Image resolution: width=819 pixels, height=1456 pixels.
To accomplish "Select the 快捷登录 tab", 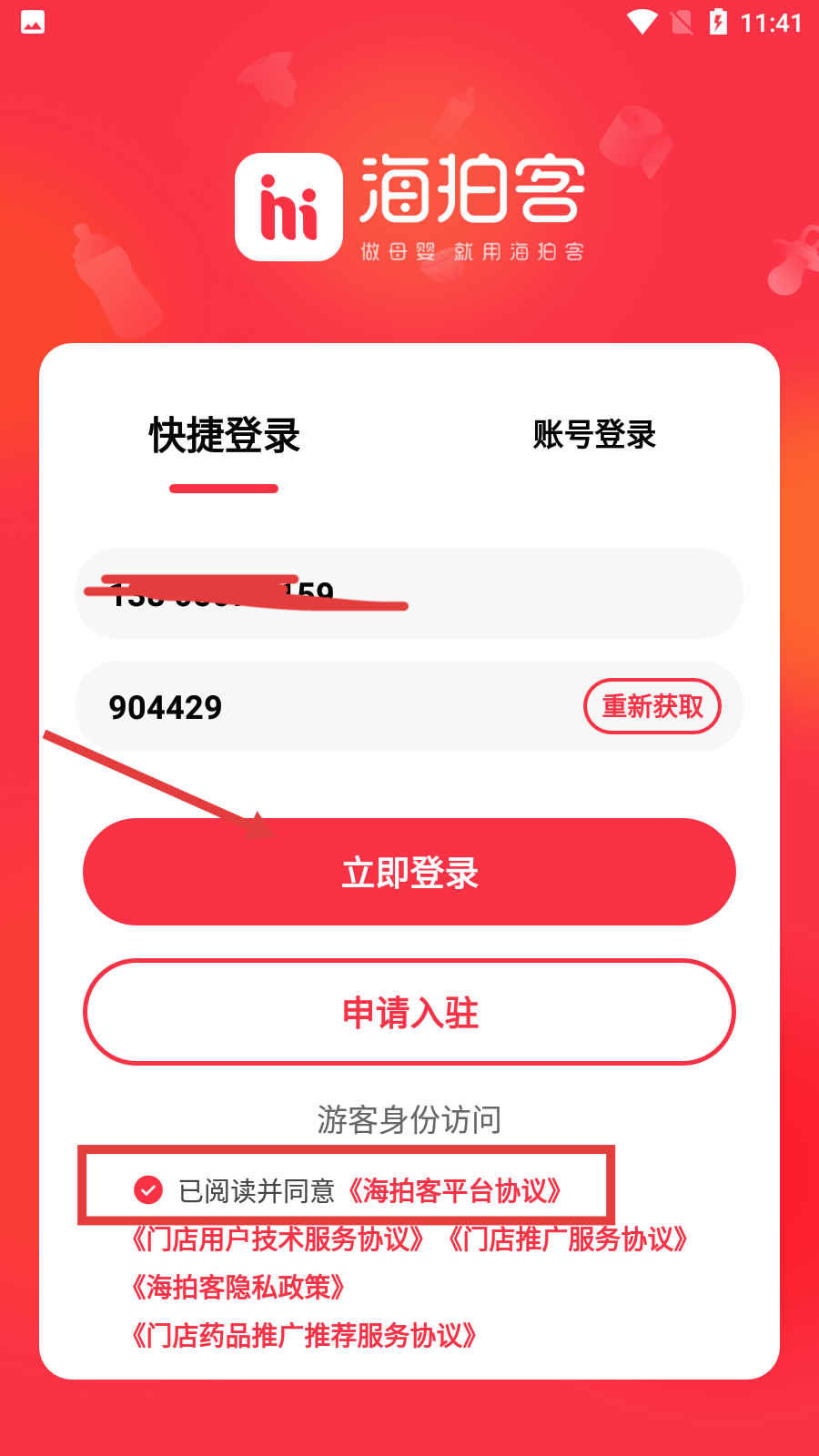I will click(x=224, y=436).
